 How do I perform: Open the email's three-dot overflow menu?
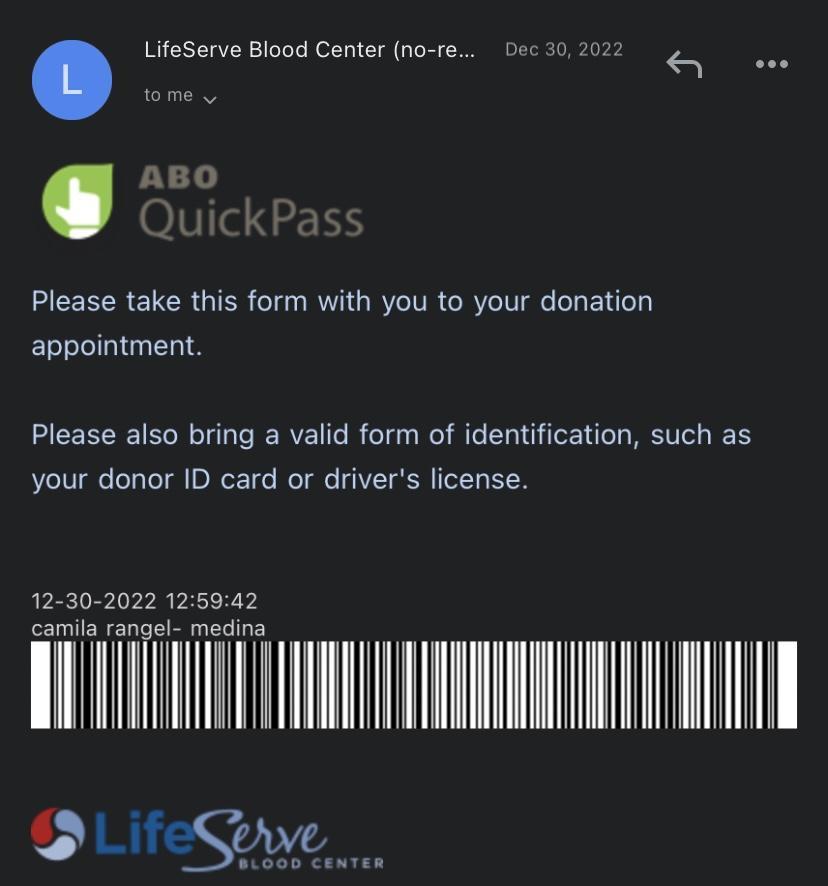[771, 65]
